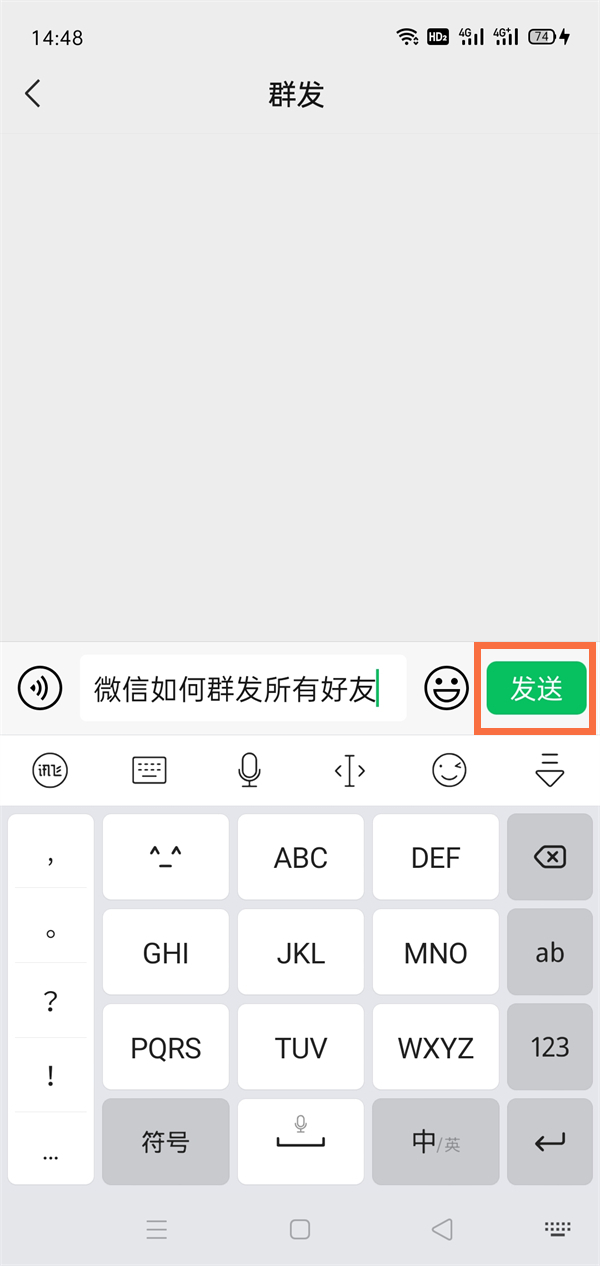Open the 符号 symbols panel
600x1266 pixels.
point(166,1142)
